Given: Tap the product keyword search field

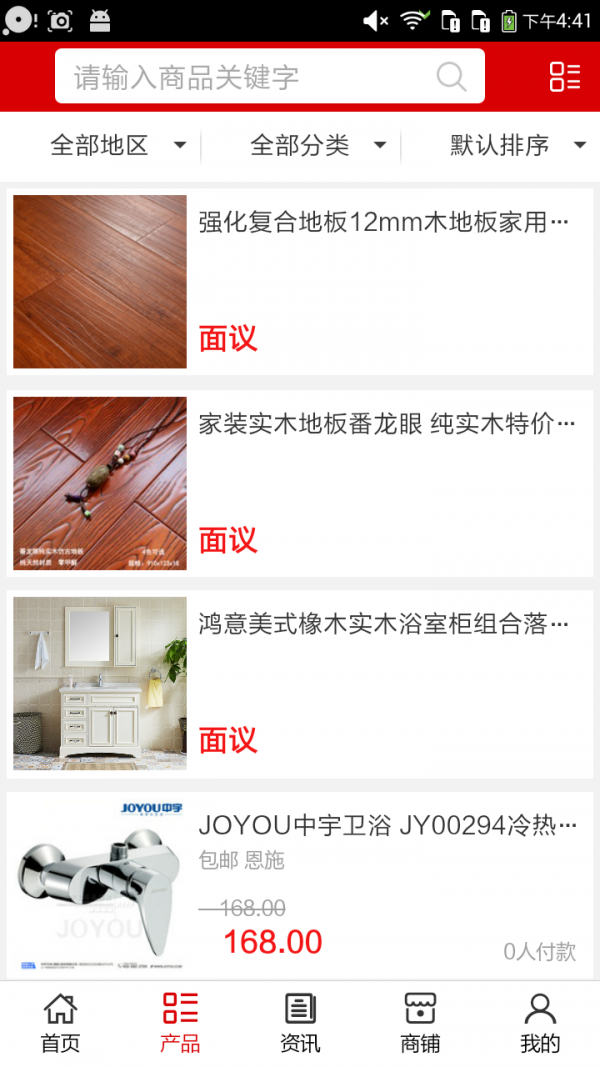Looking at the screenshot, I should click(240, 77).
